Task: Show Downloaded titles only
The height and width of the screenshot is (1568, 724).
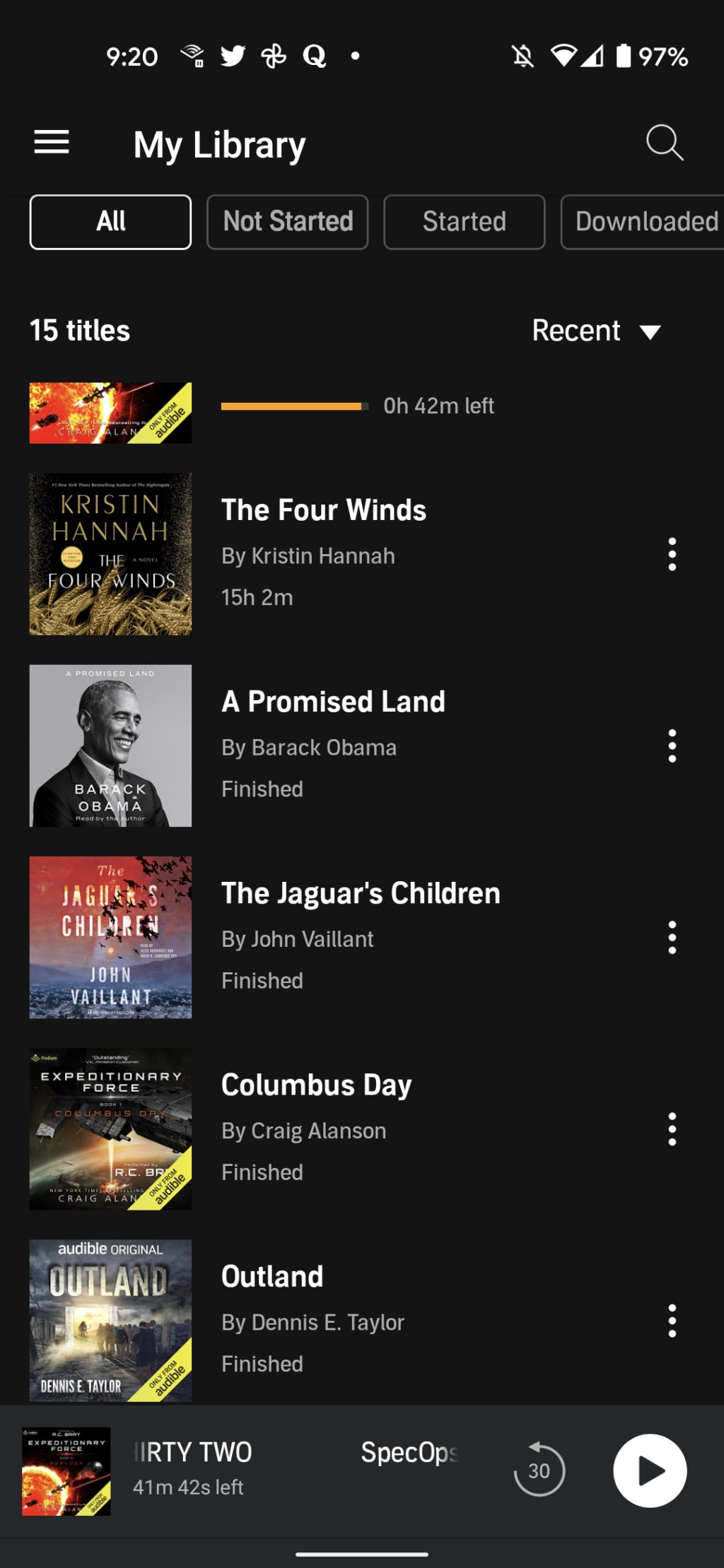Action: tap(645, 222)
